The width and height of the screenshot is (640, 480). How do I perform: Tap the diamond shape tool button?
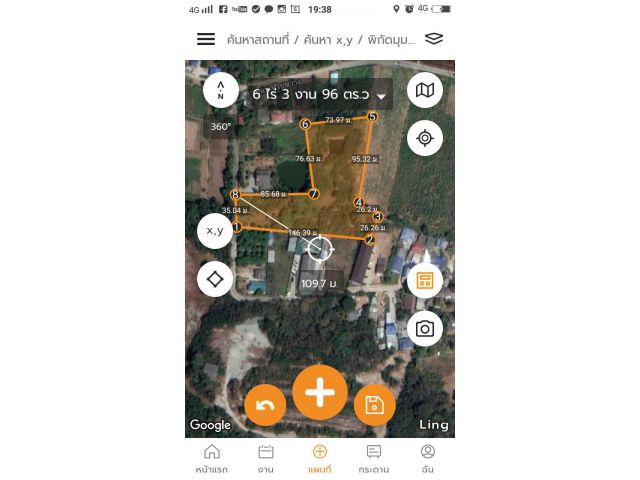click(x=215, y=278)
